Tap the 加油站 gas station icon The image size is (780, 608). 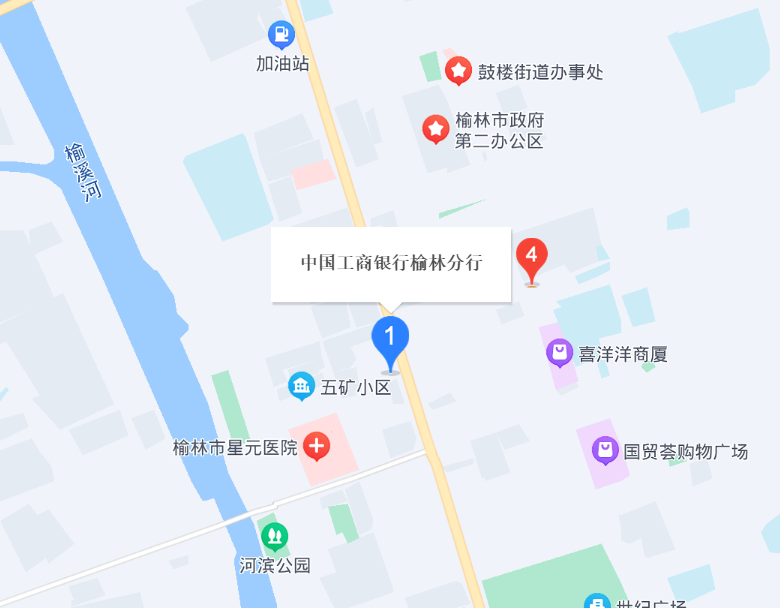(282, 37)
